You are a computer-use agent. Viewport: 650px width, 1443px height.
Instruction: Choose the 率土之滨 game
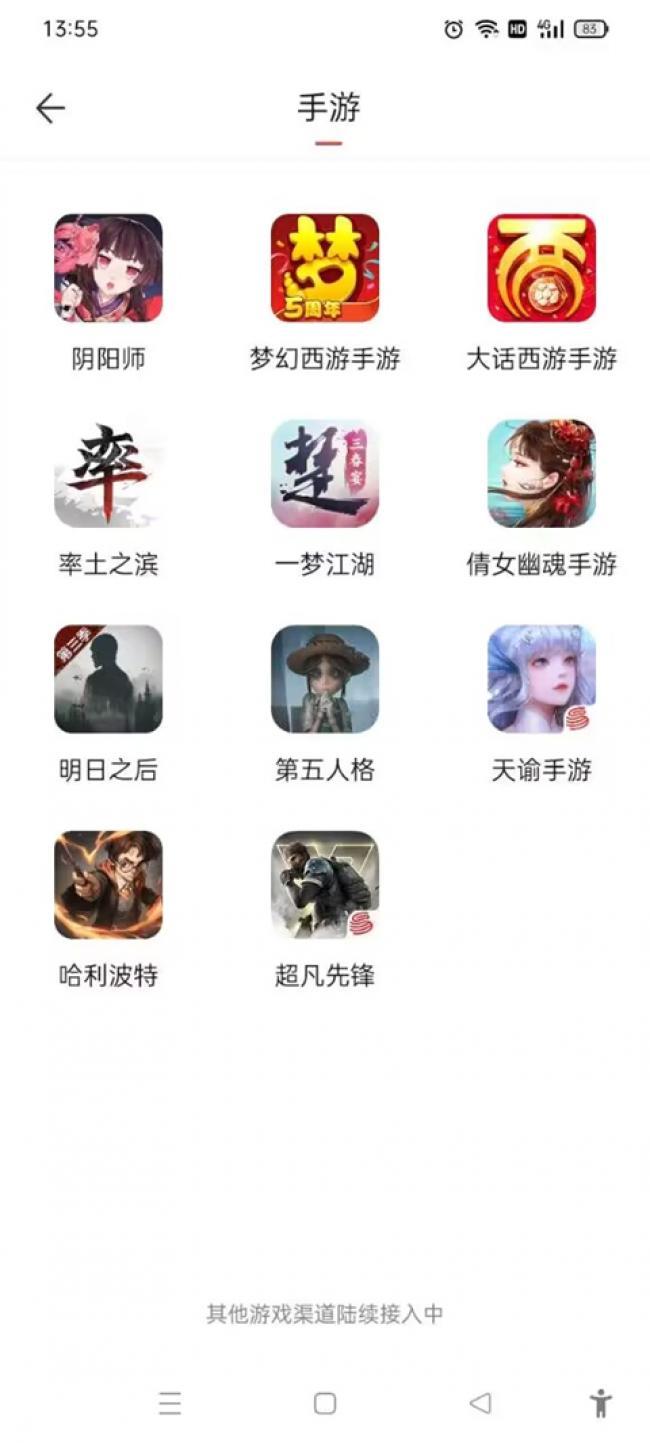click(108, 474)
